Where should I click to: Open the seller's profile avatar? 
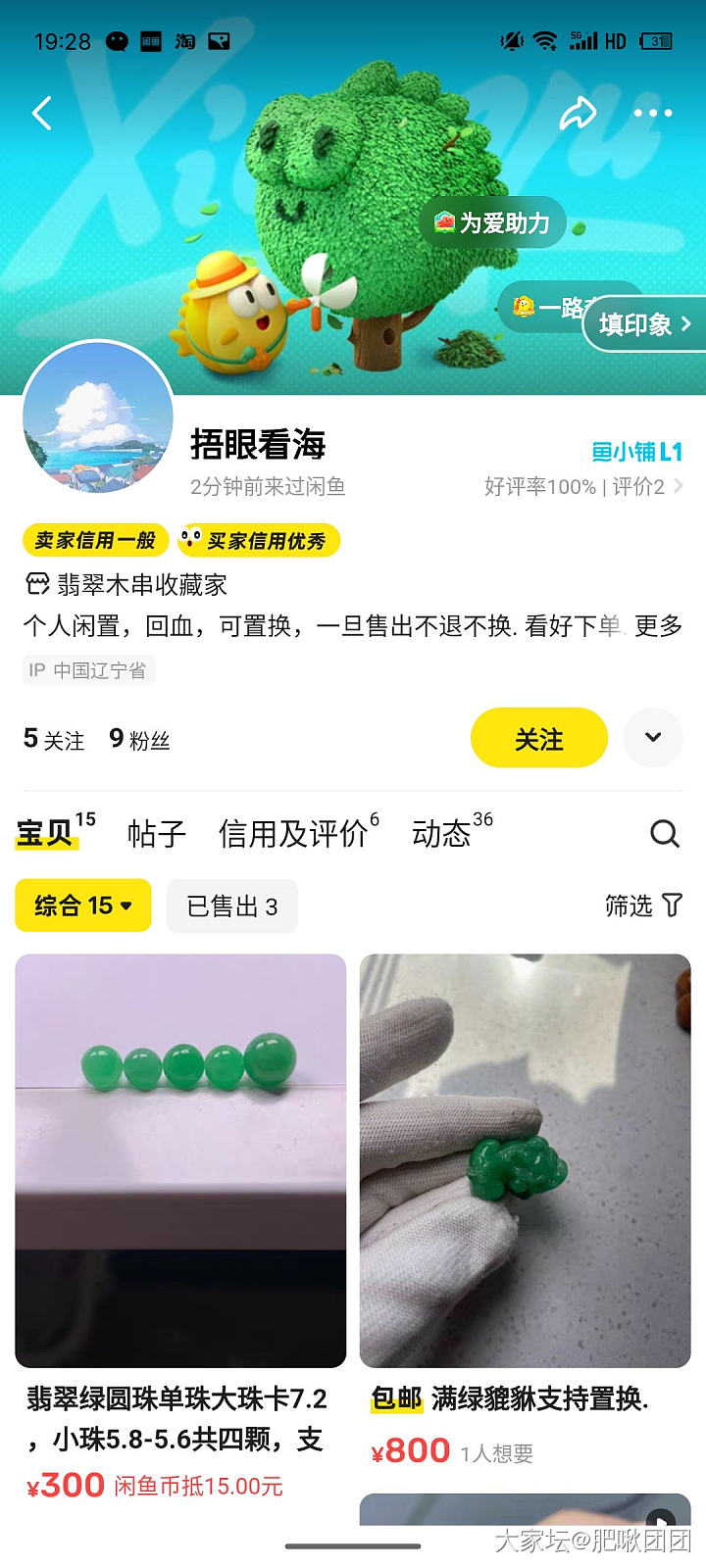click(98, 417)
